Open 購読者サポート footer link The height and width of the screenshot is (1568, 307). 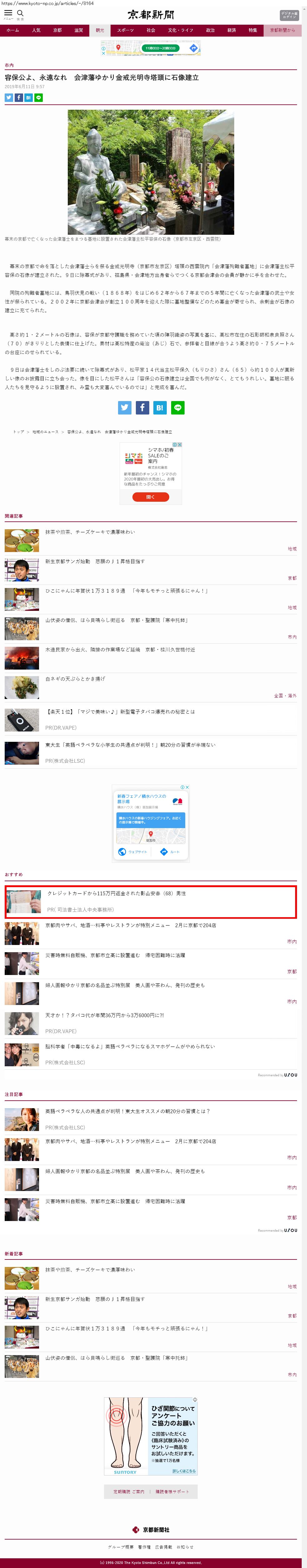pyautogui.click(x=172, y=1491)
